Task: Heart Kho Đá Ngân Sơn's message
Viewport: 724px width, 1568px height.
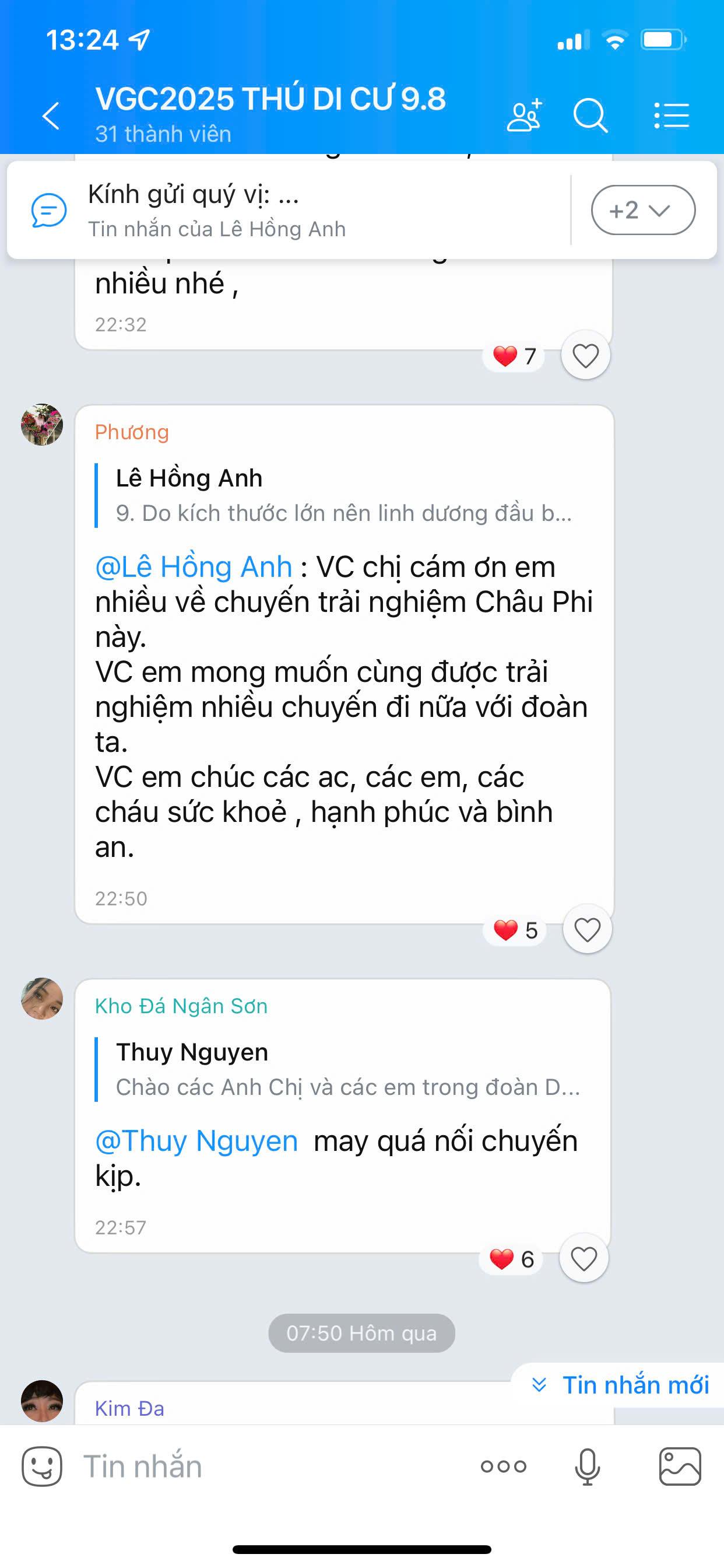Action: point(584,1258)
